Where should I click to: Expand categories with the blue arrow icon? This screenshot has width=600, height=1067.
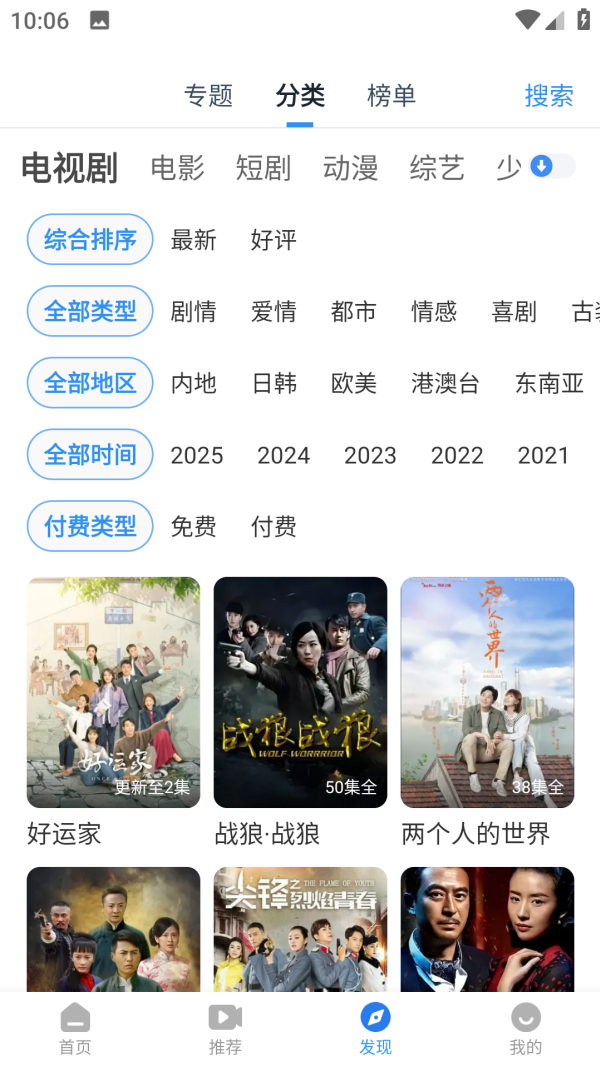tap(542, 167)
